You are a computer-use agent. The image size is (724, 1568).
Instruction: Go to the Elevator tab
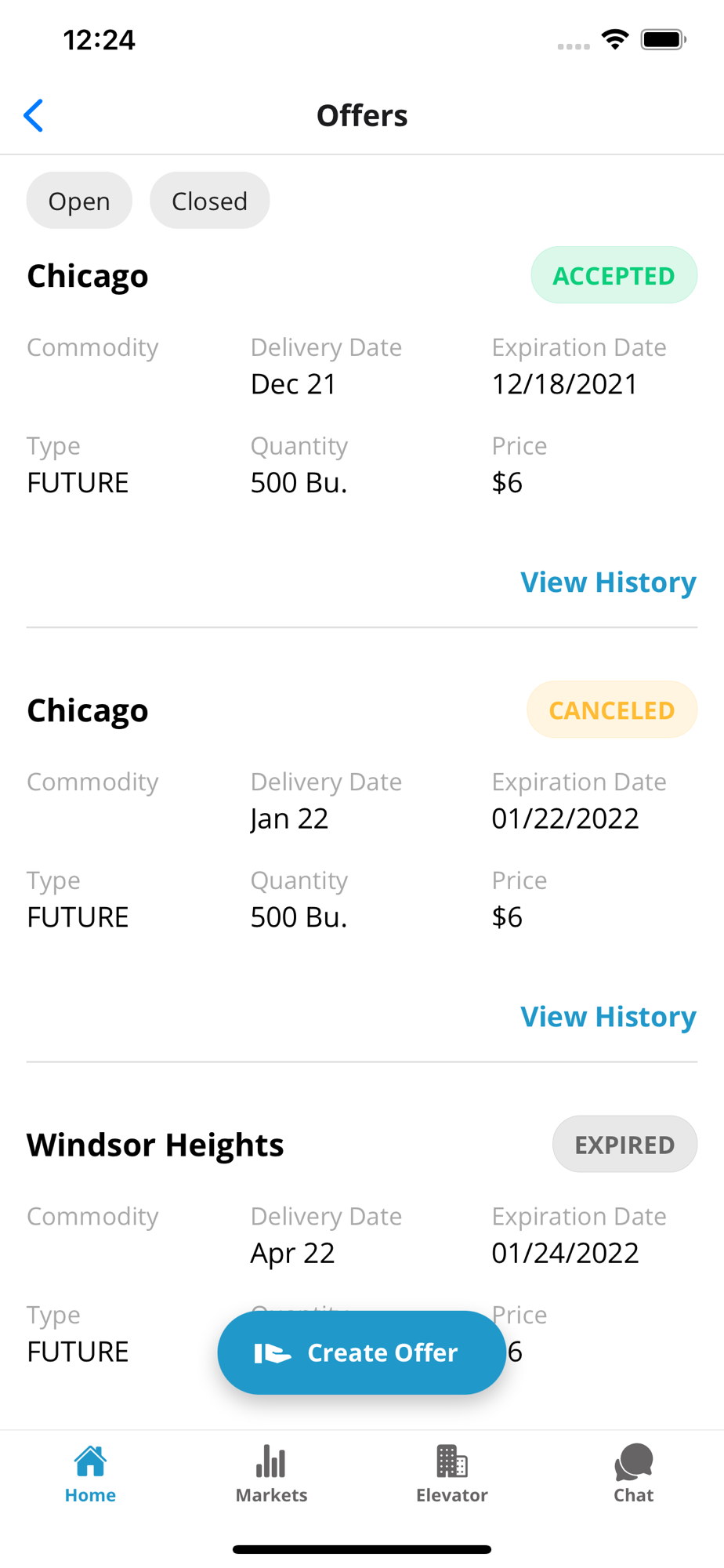click(452, 1475)
